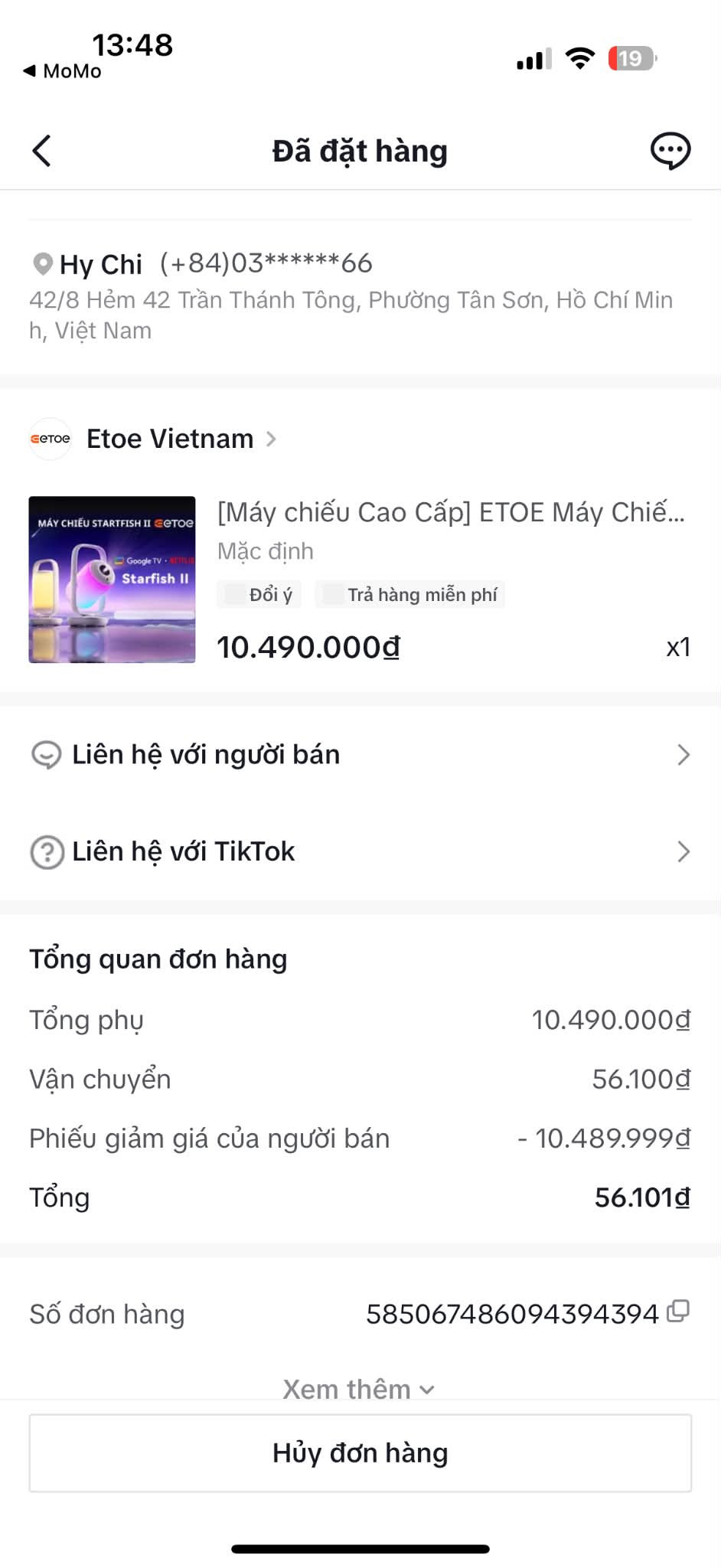This screenshot has width=721, height=1568.
Task: Open the chat bubble icon
Action: pos(670,151)
